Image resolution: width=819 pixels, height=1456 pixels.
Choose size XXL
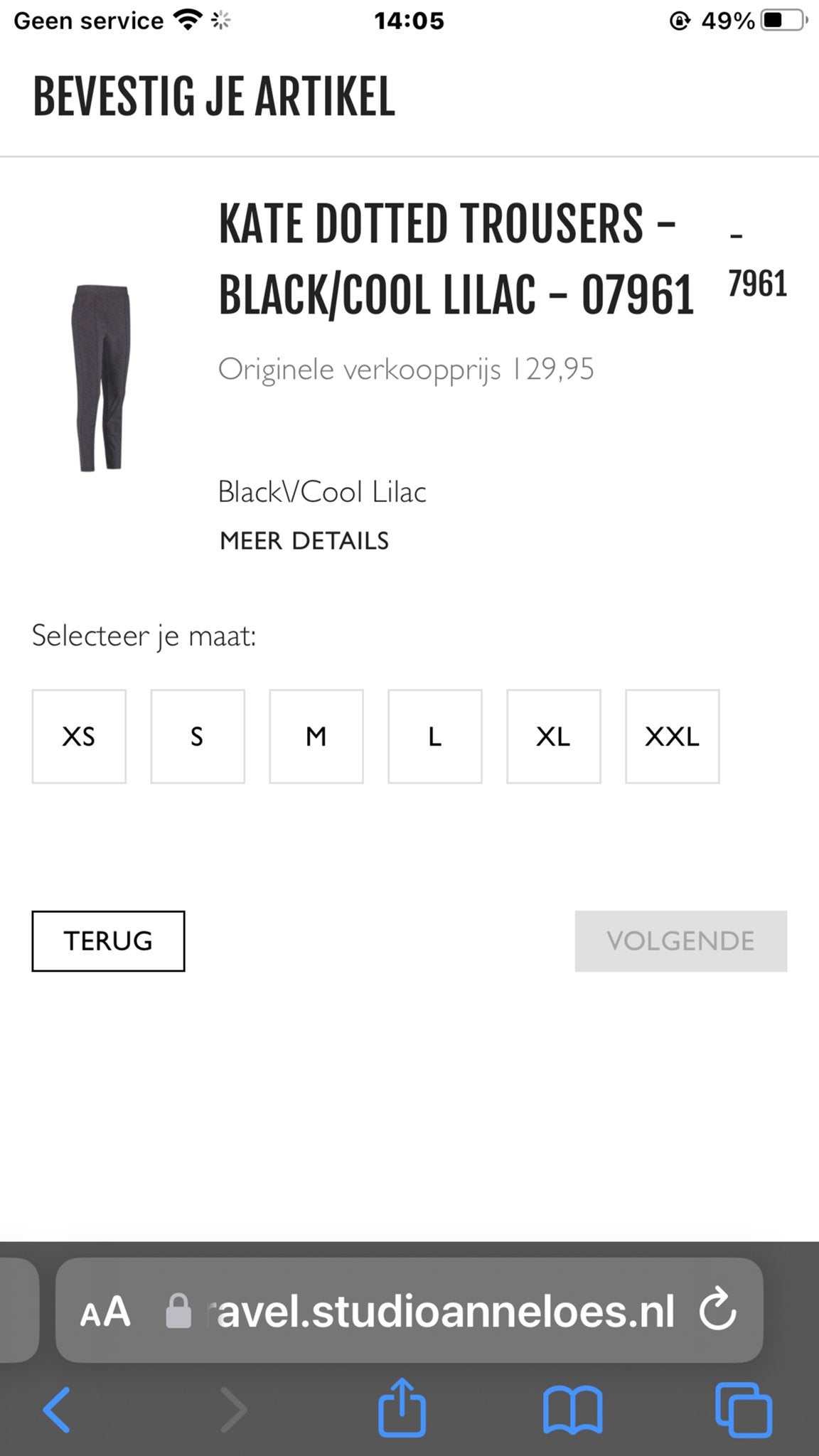point(673,737)
